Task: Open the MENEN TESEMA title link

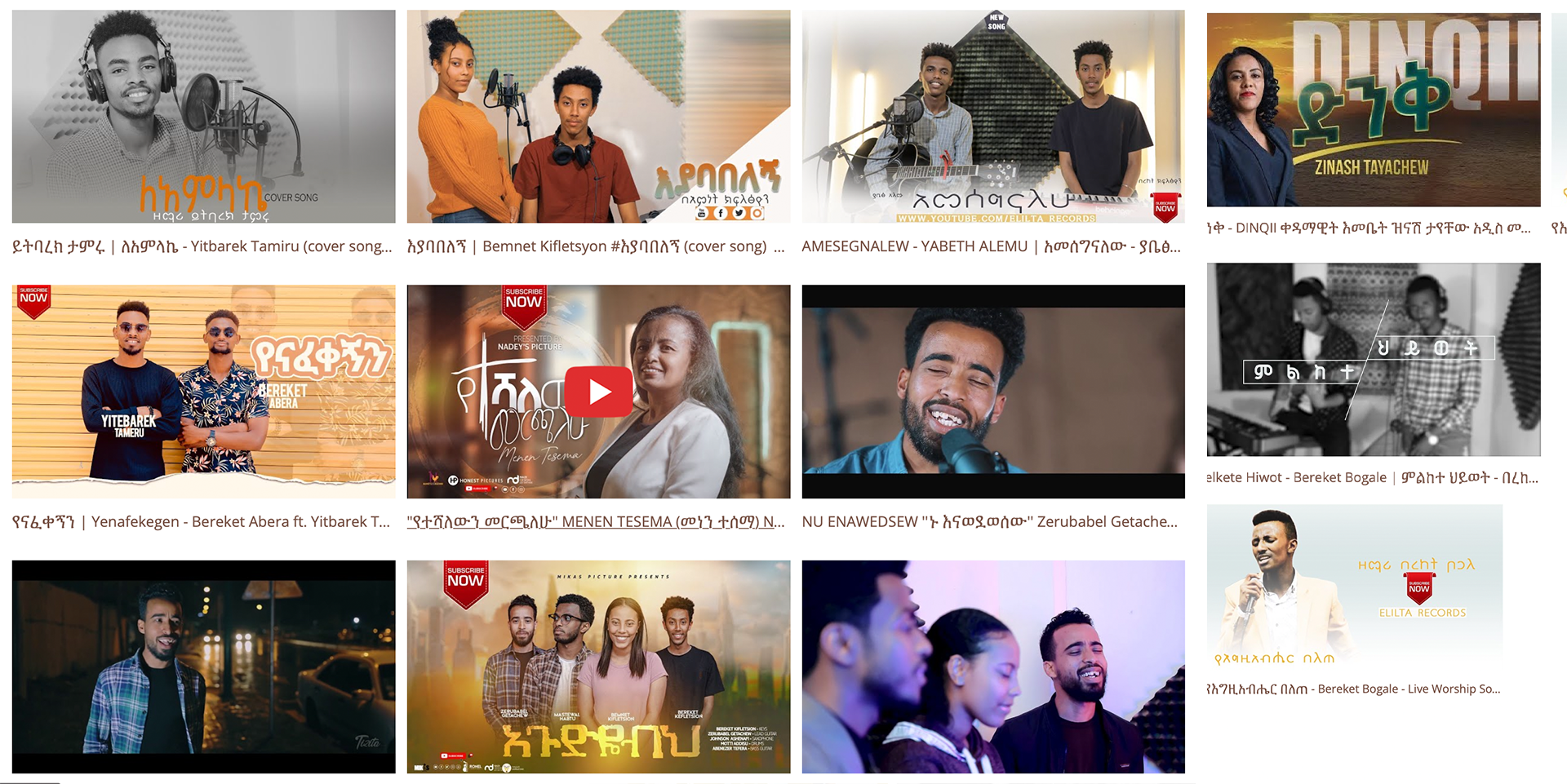Action: [595, 522]
